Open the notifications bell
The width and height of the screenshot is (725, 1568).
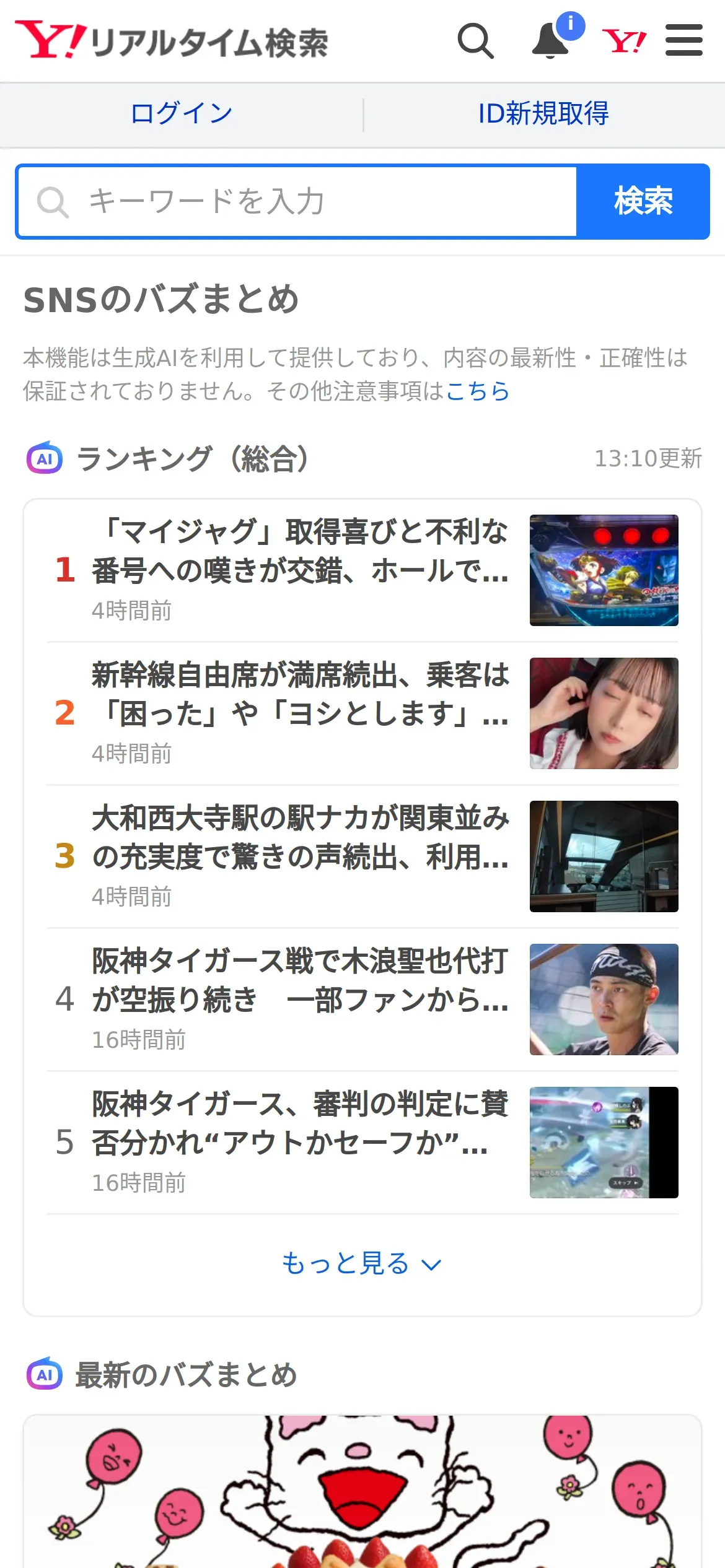tap(551, 41)
